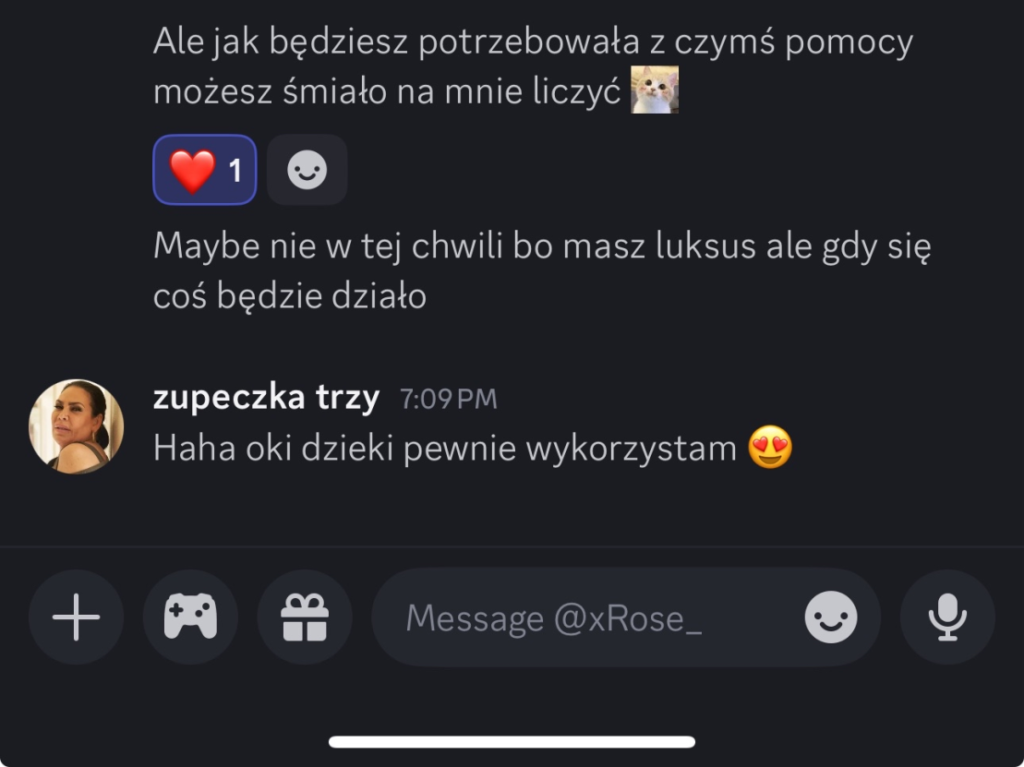Tap the username zupeczka trzy
Screen dimensions: 1024x767
click(266, 398)
